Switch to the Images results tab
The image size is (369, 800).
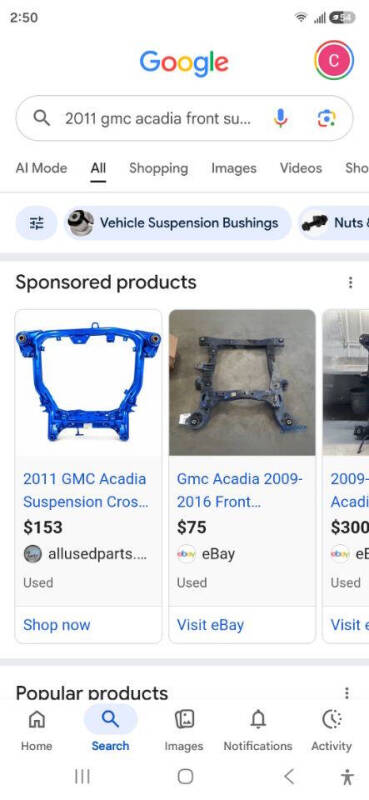(234, 168)
